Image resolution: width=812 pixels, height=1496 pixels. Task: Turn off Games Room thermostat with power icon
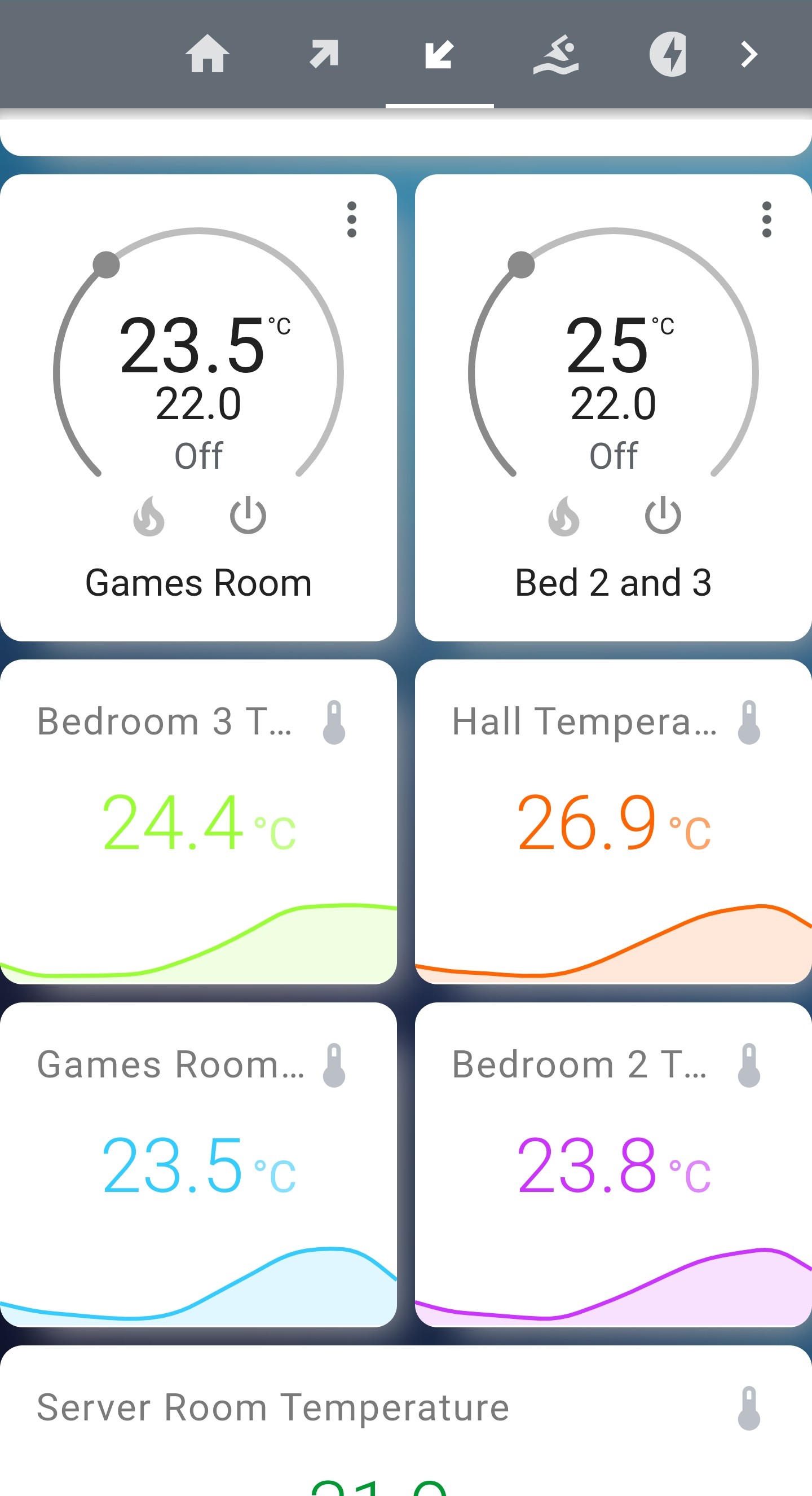[x=248, y=516]
